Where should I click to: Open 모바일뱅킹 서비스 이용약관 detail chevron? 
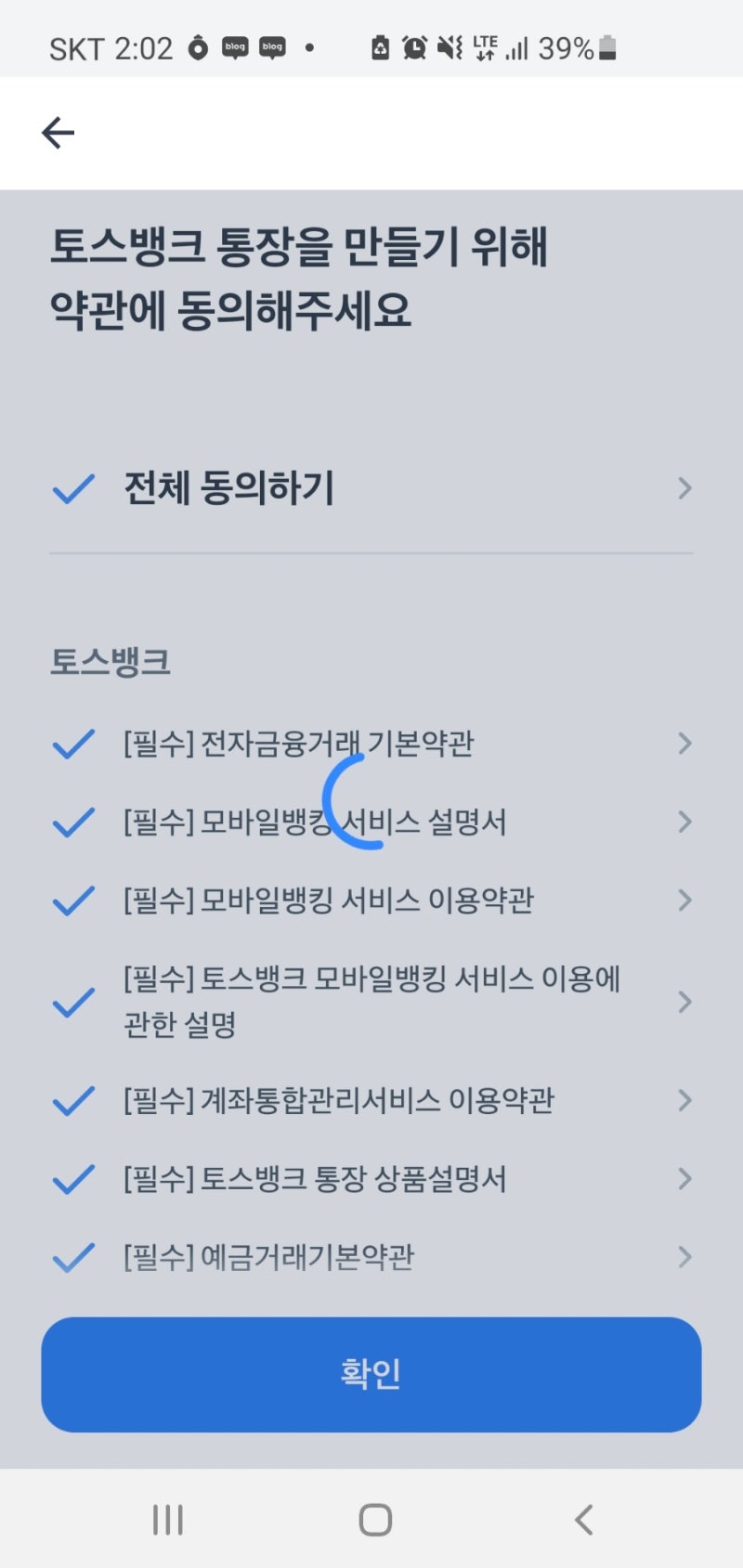click(x=684, y=901)
